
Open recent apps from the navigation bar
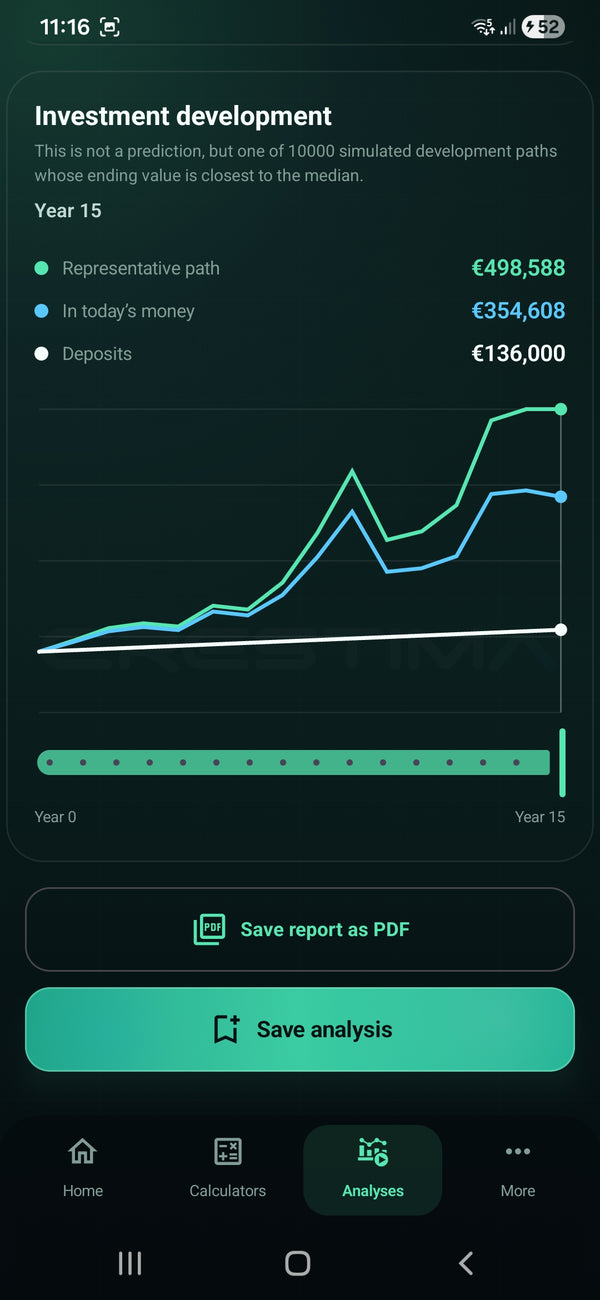coord(130,1263)
